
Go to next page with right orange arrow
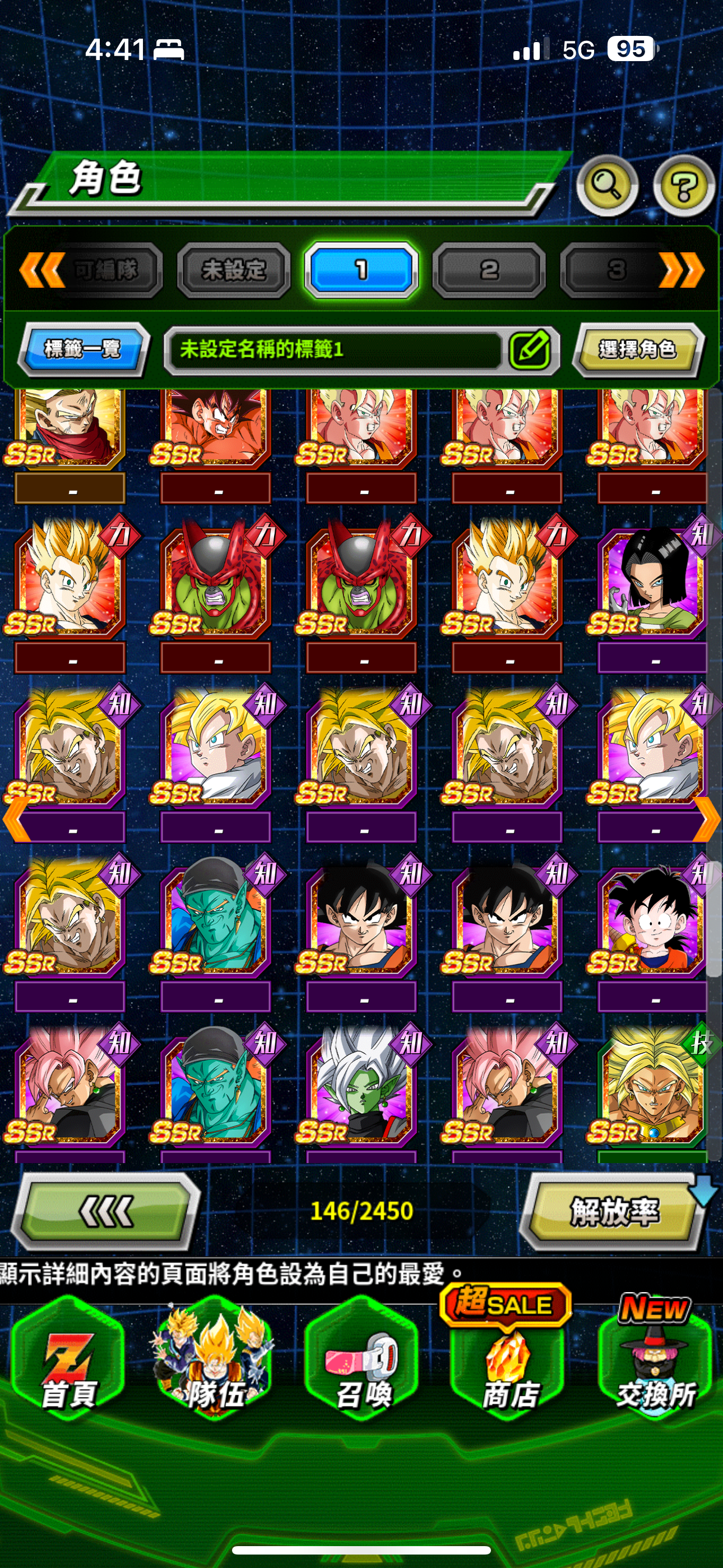tap(707, 819)
